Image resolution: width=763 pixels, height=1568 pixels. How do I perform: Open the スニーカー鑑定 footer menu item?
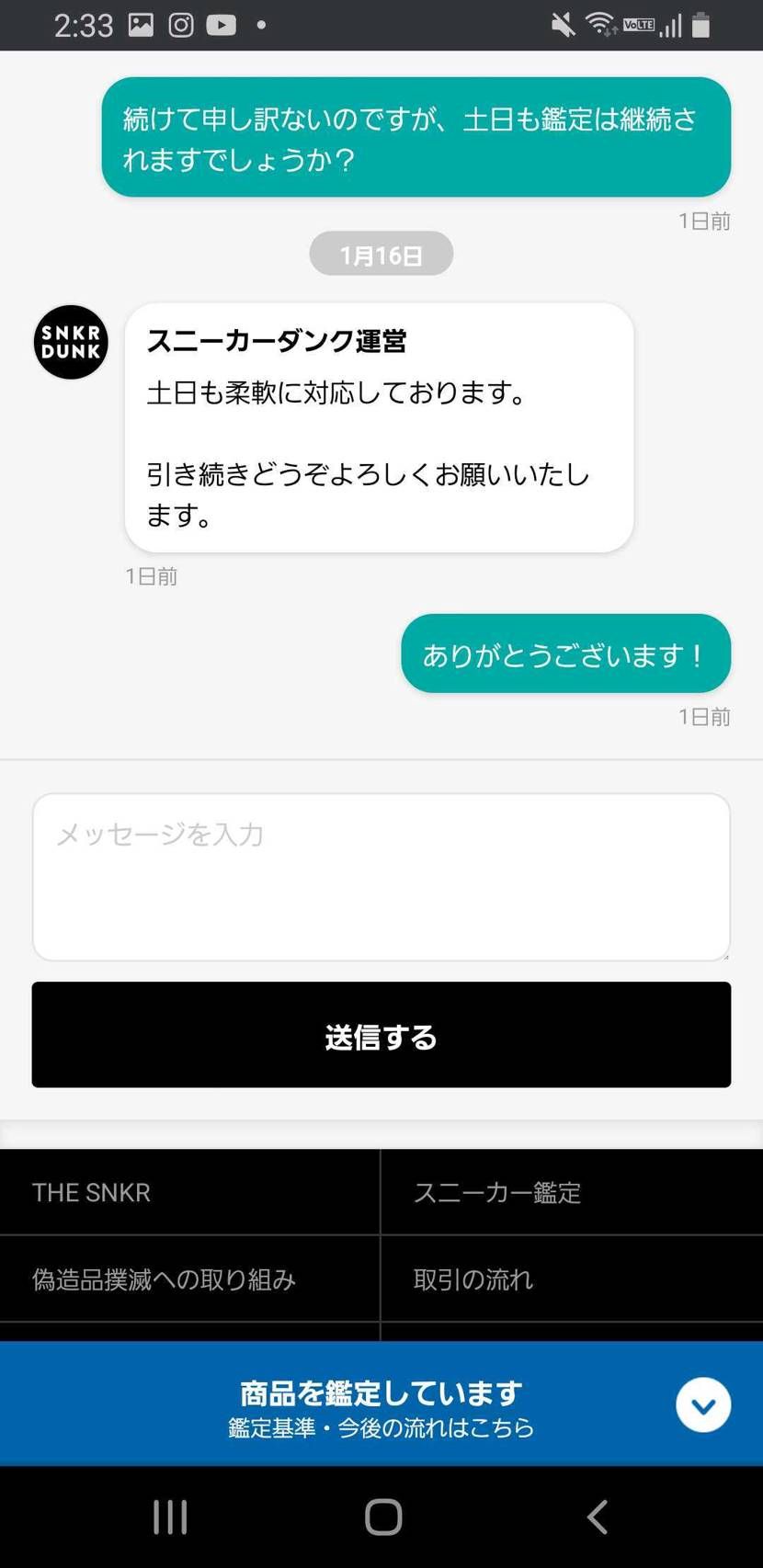[x=496, y=1191]
